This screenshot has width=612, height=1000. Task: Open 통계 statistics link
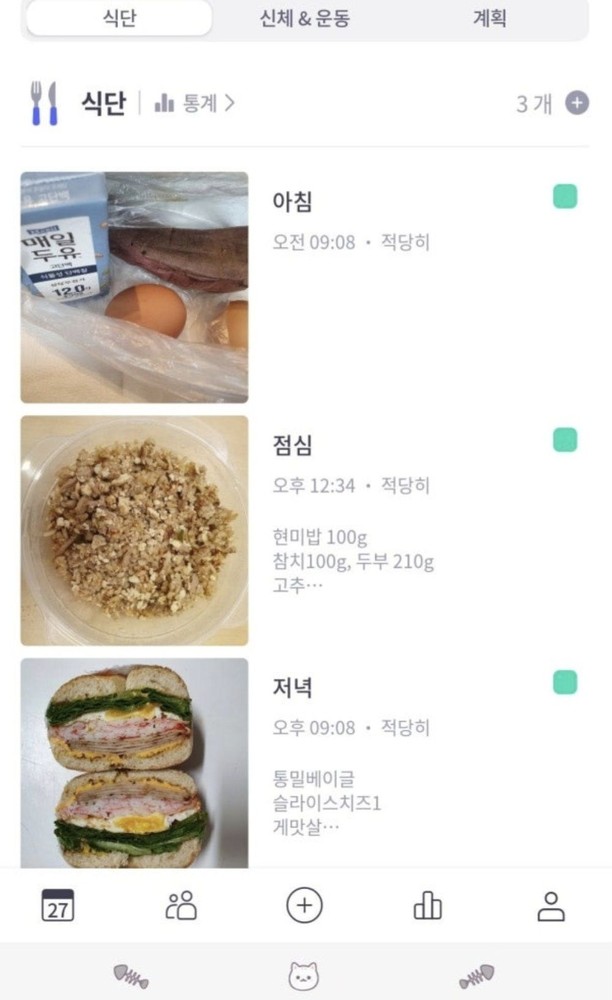195,103
